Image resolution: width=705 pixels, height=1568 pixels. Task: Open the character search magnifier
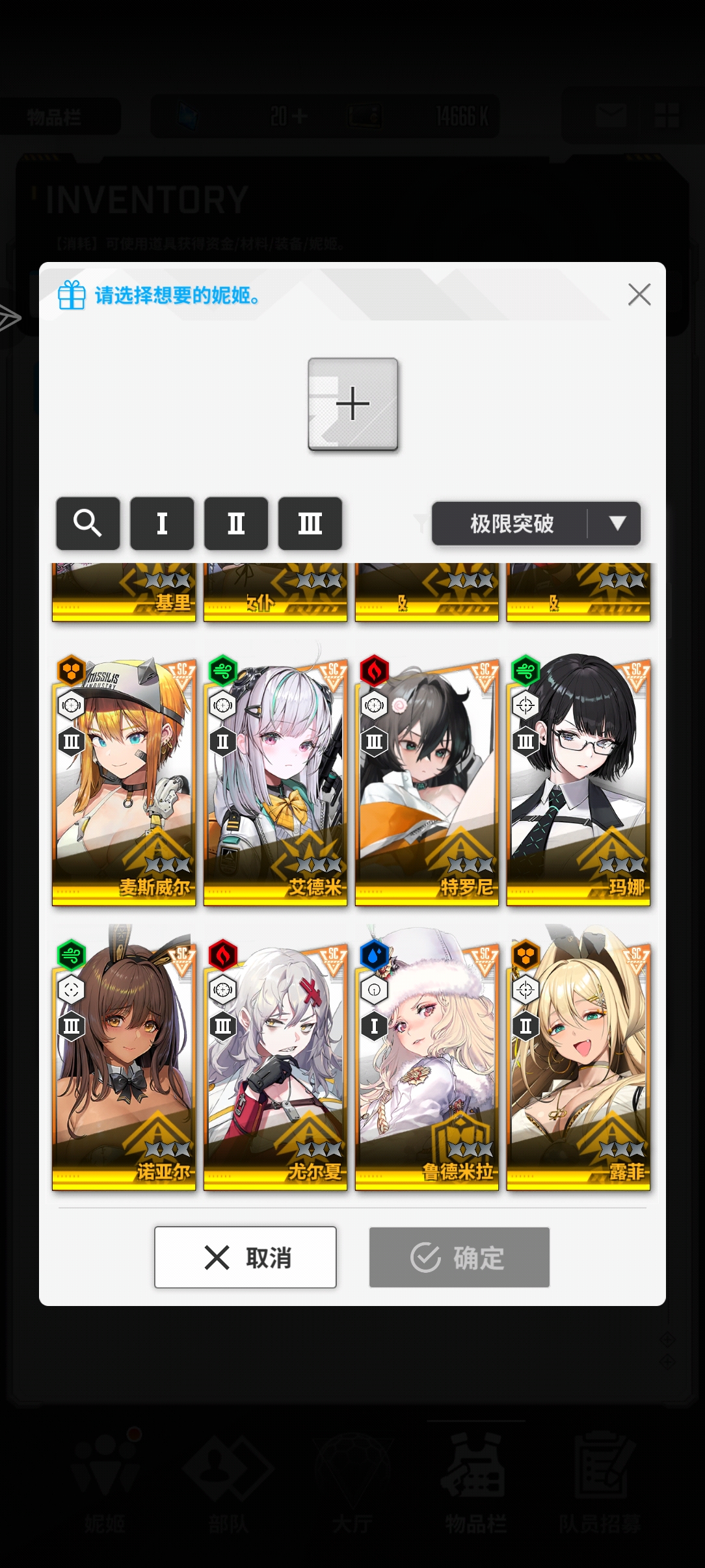(88, 523)
